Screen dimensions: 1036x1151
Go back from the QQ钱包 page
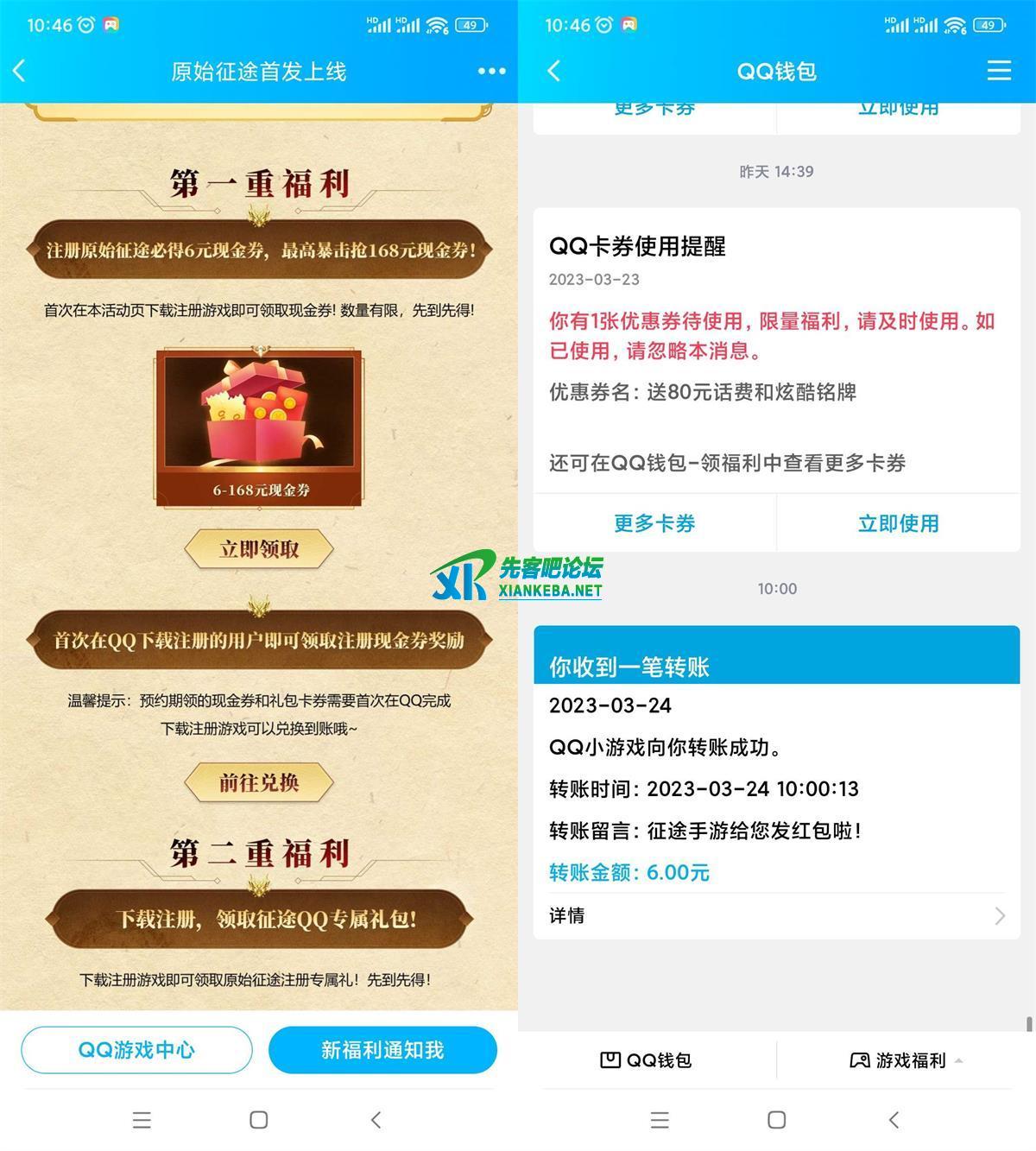point(554,71)
